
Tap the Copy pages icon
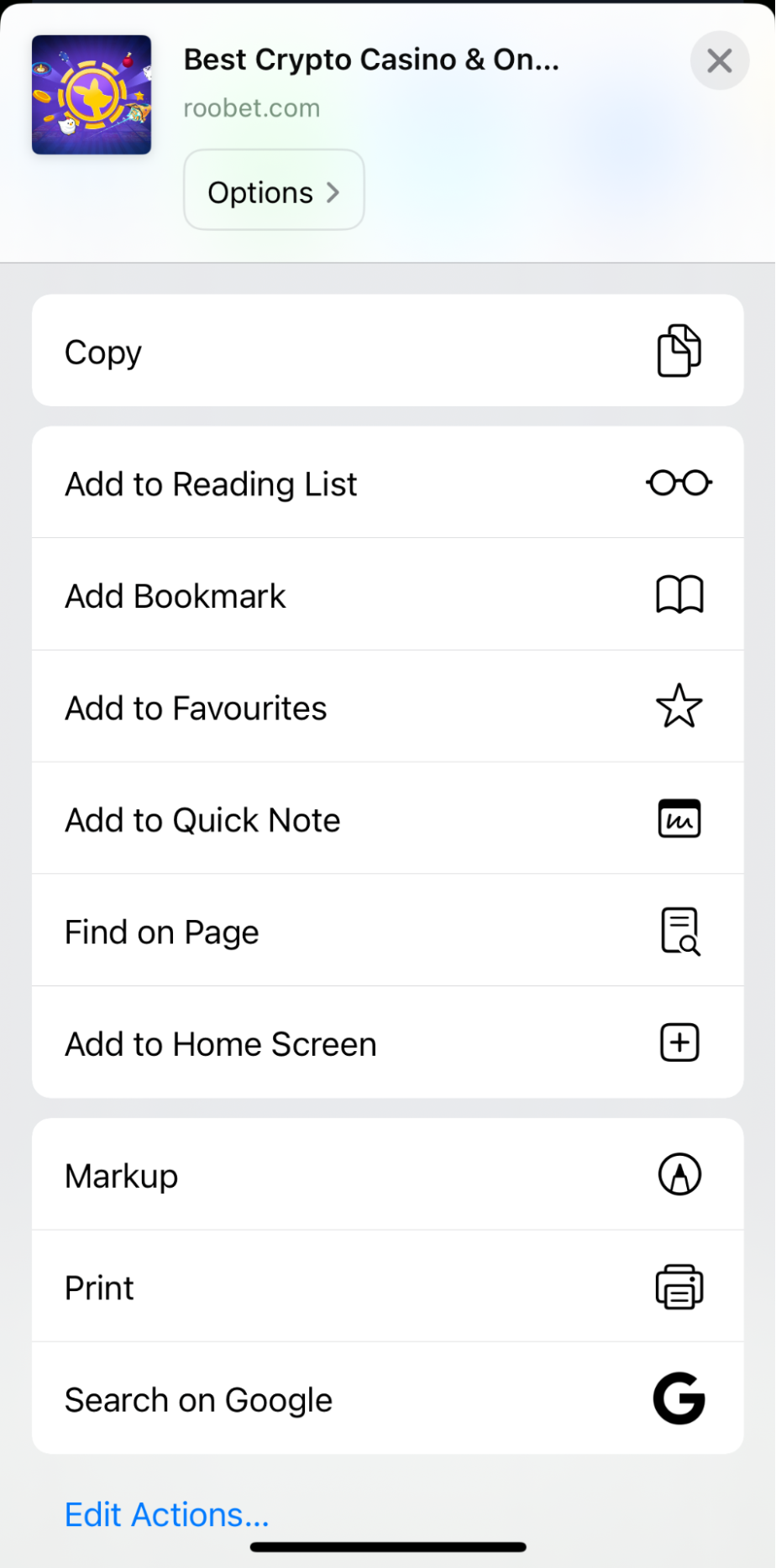click(x=679, y=351)
